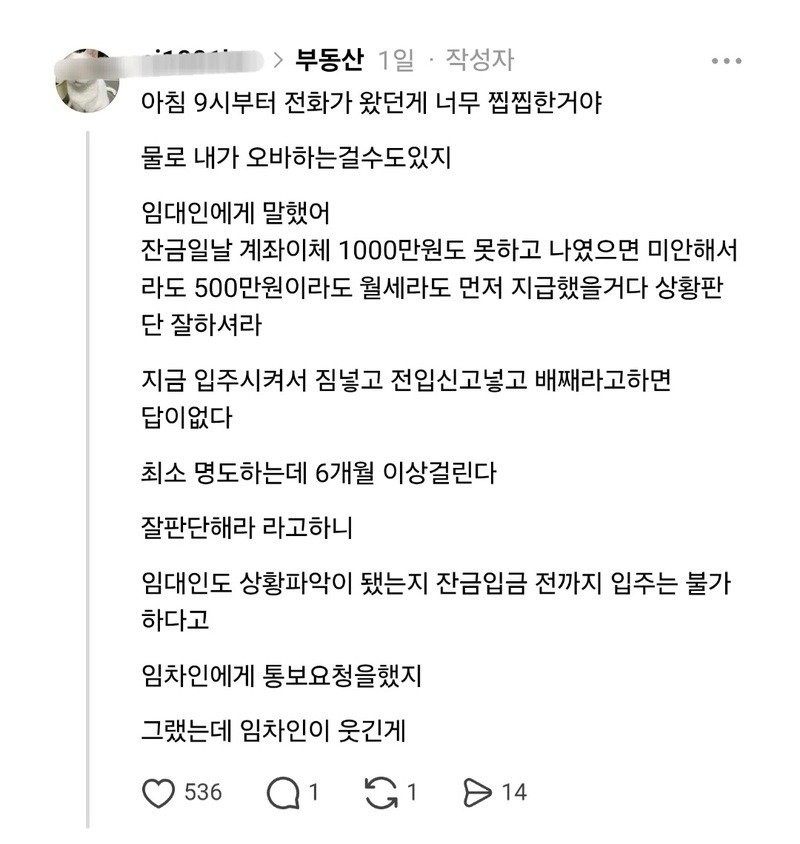Repost this thread post

[381, 793]
